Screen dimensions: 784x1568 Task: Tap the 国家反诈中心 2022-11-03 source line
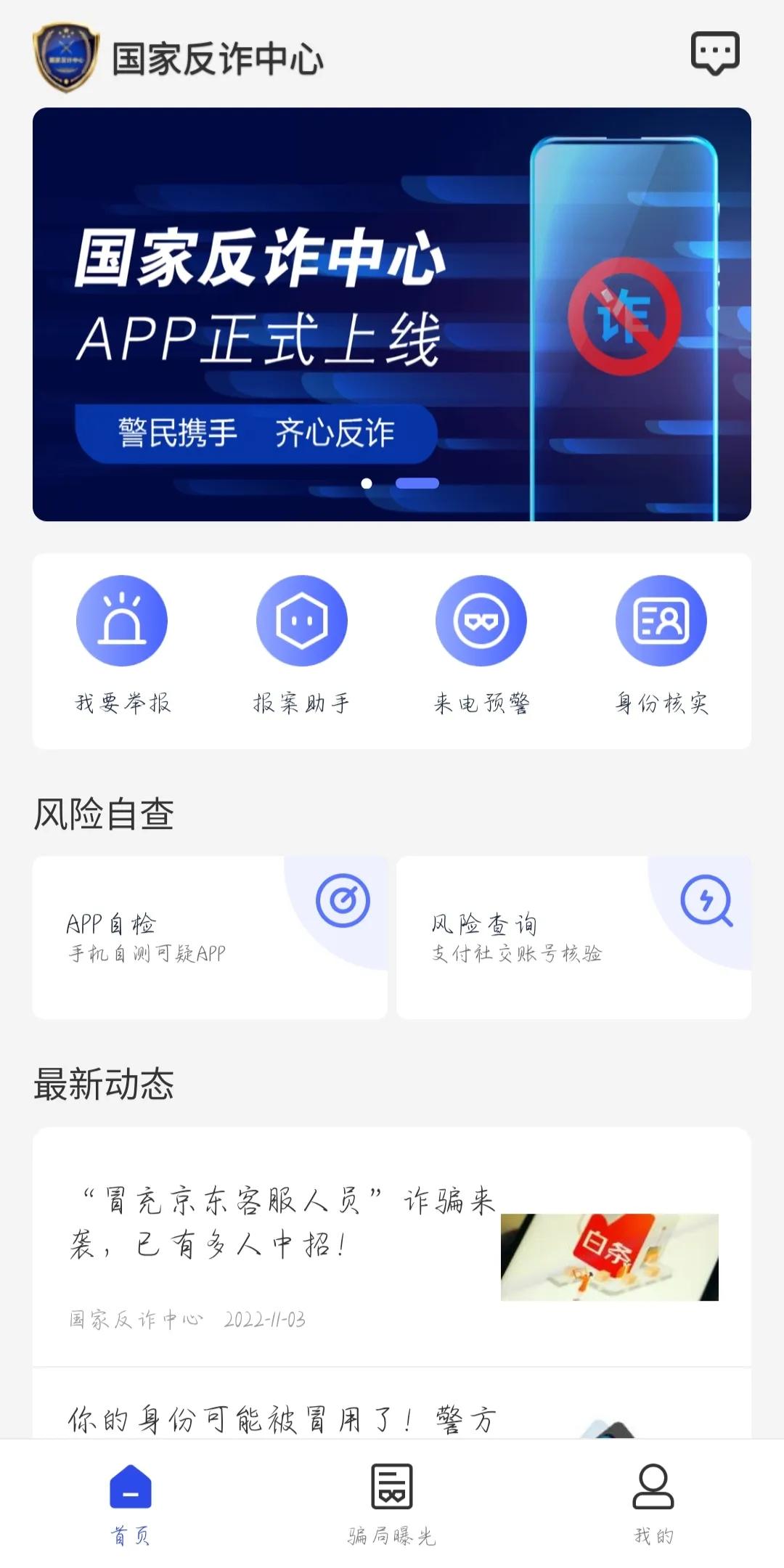pos(185,1319)
